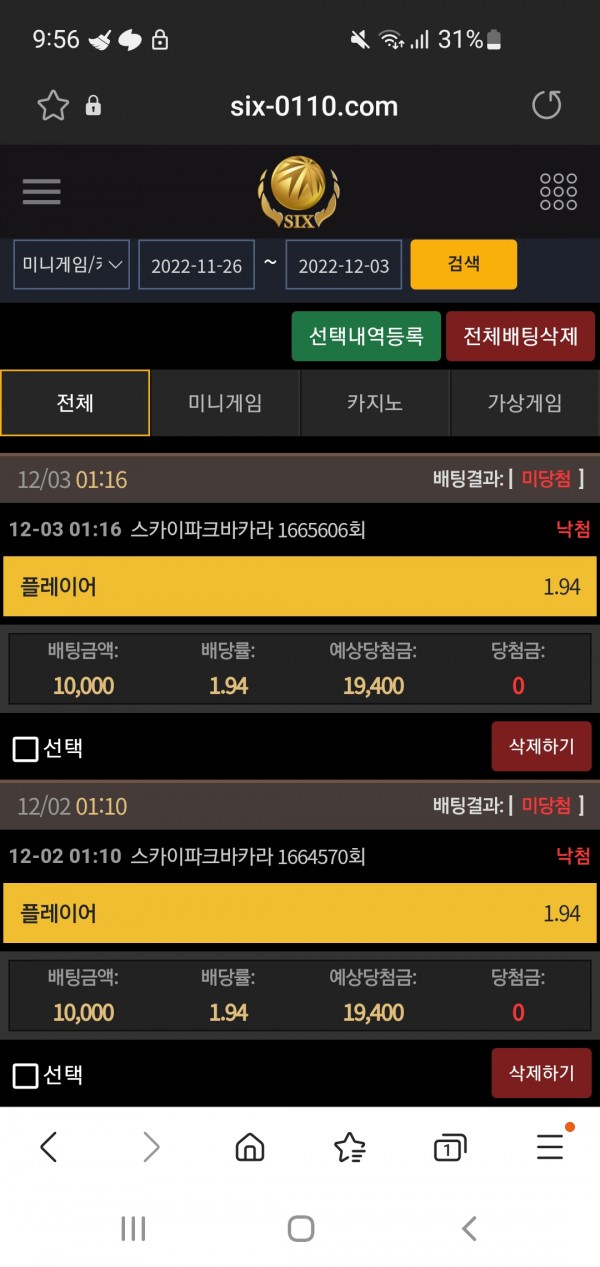Switch to the 가상게임 tab
This screenshot has width=600, height=1267.
click(525, 403)
